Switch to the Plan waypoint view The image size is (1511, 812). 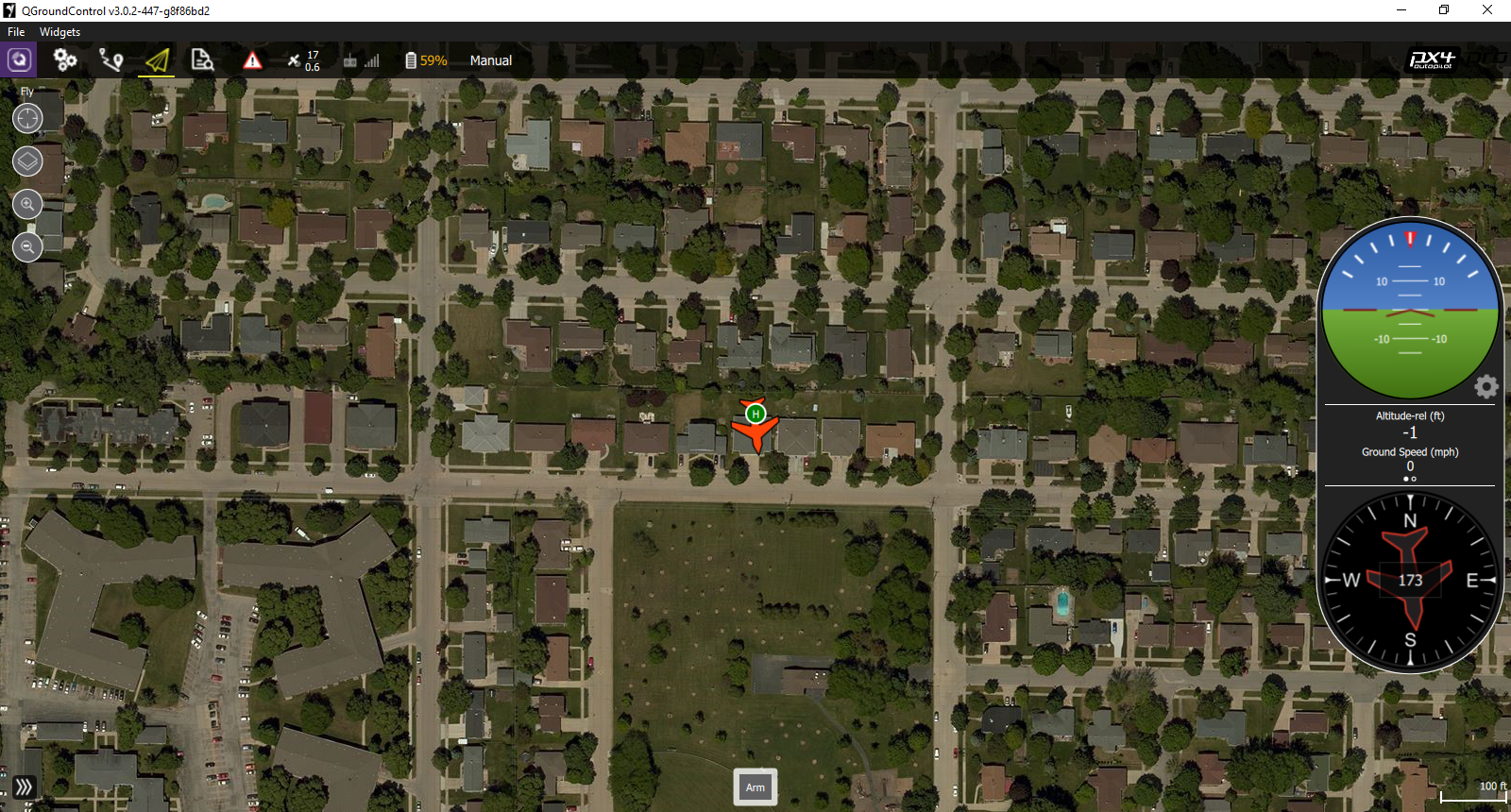[111, 60]
